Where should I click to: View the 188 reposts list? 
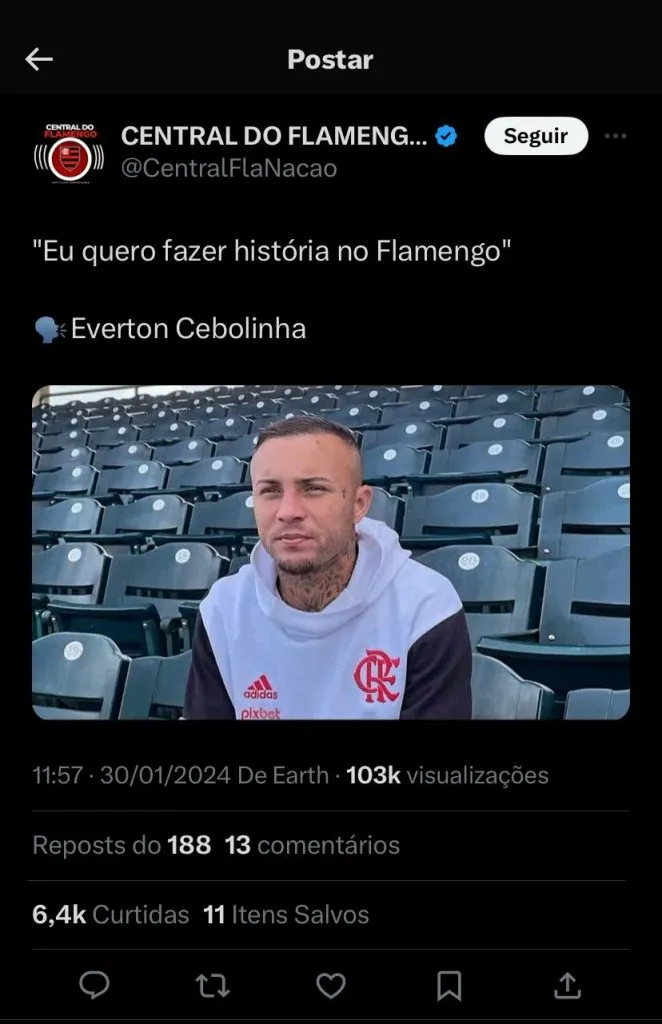click(121, 845)
